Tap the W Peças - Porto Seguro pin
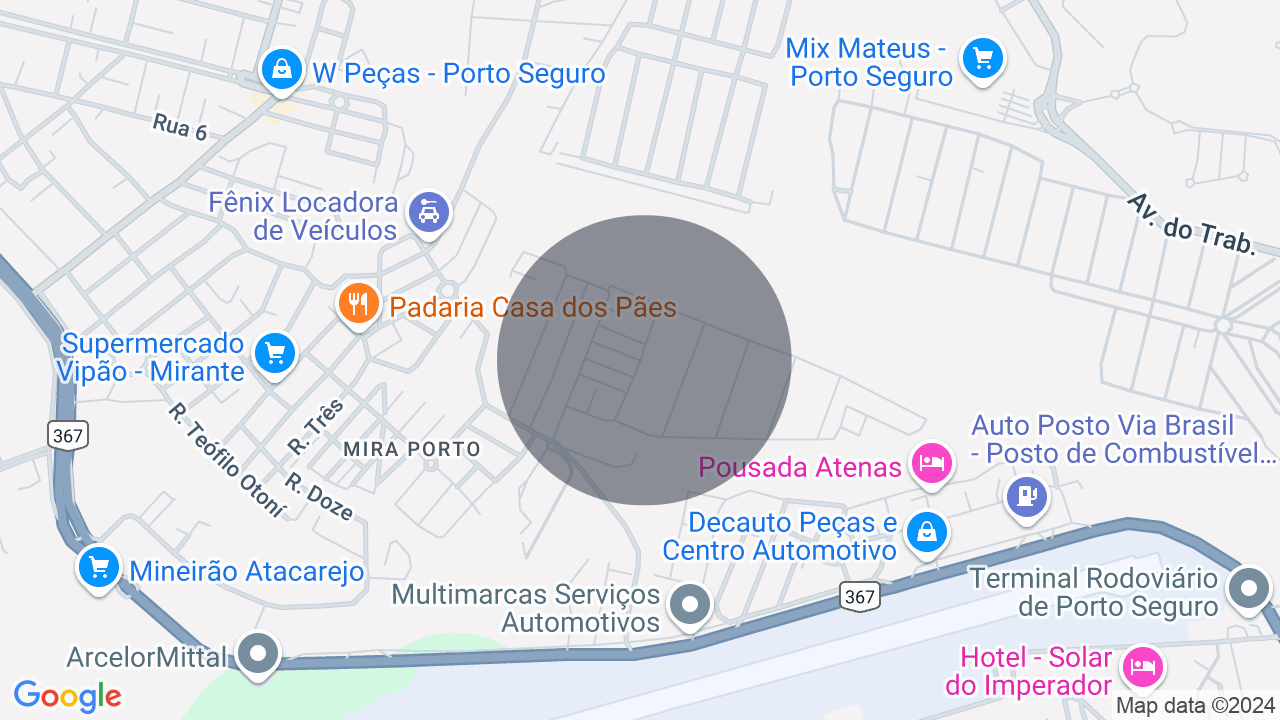 283,69
